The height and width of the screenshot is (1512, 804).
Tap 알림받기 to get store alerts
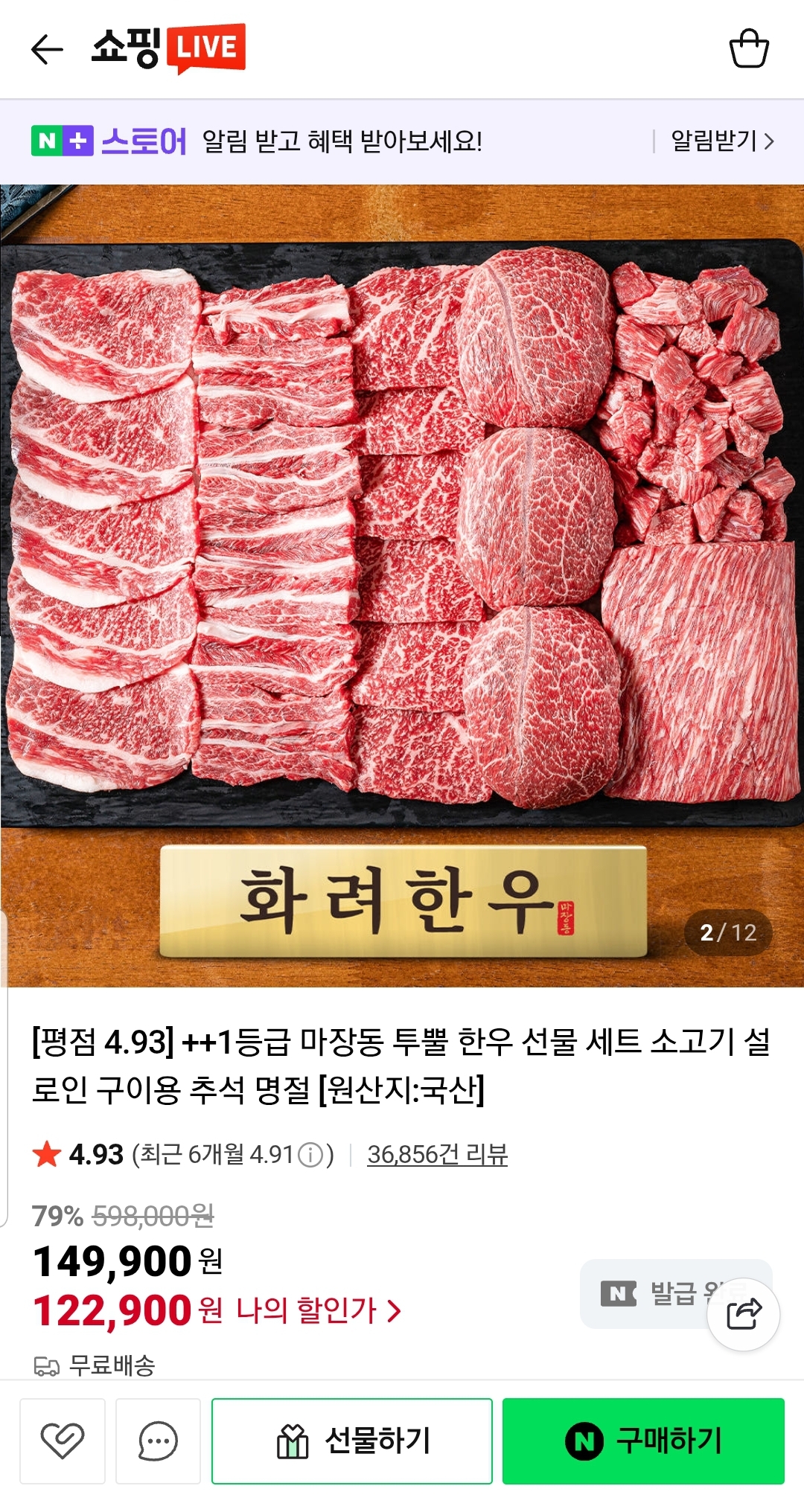(x=721, y=141)
